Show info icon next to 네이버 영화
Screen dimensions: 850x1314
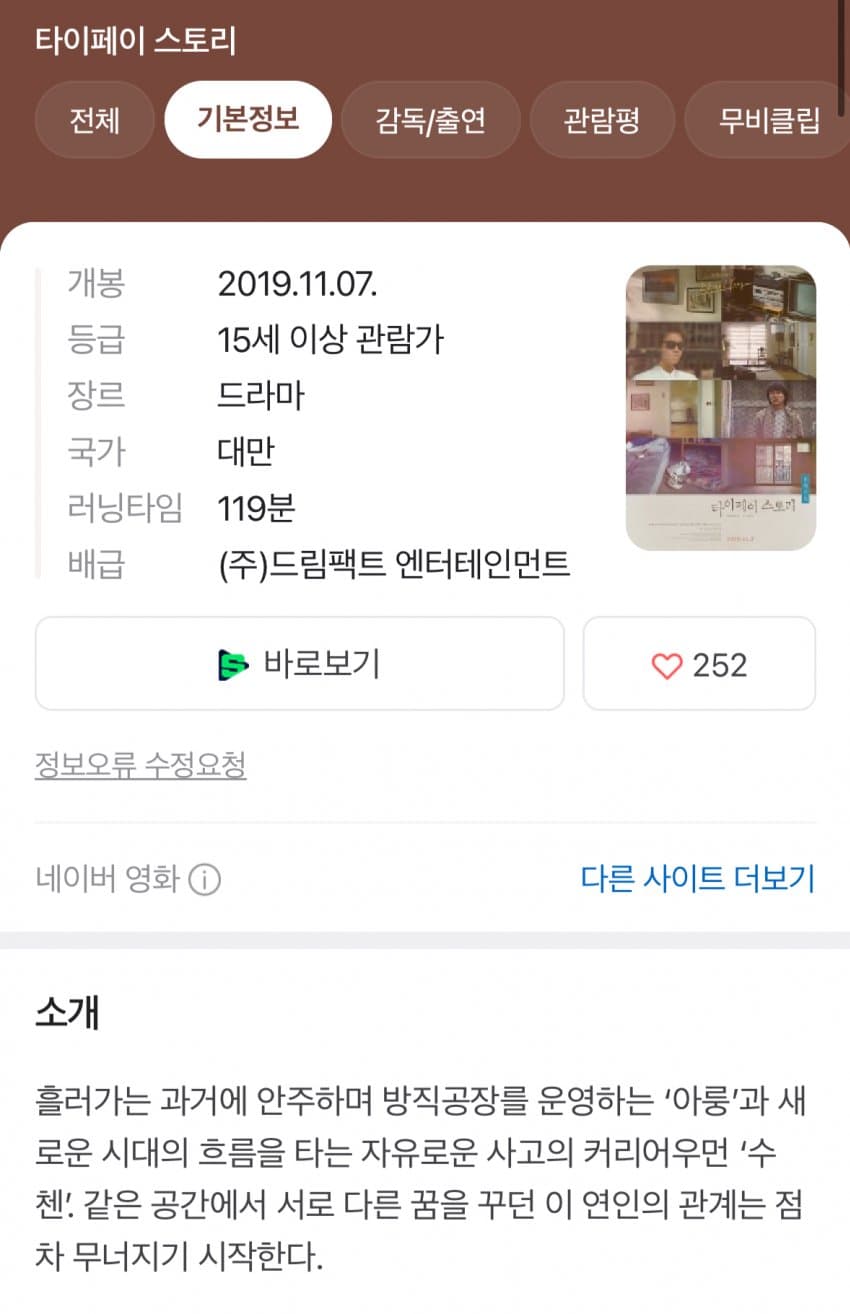click(x=205, y=880)
